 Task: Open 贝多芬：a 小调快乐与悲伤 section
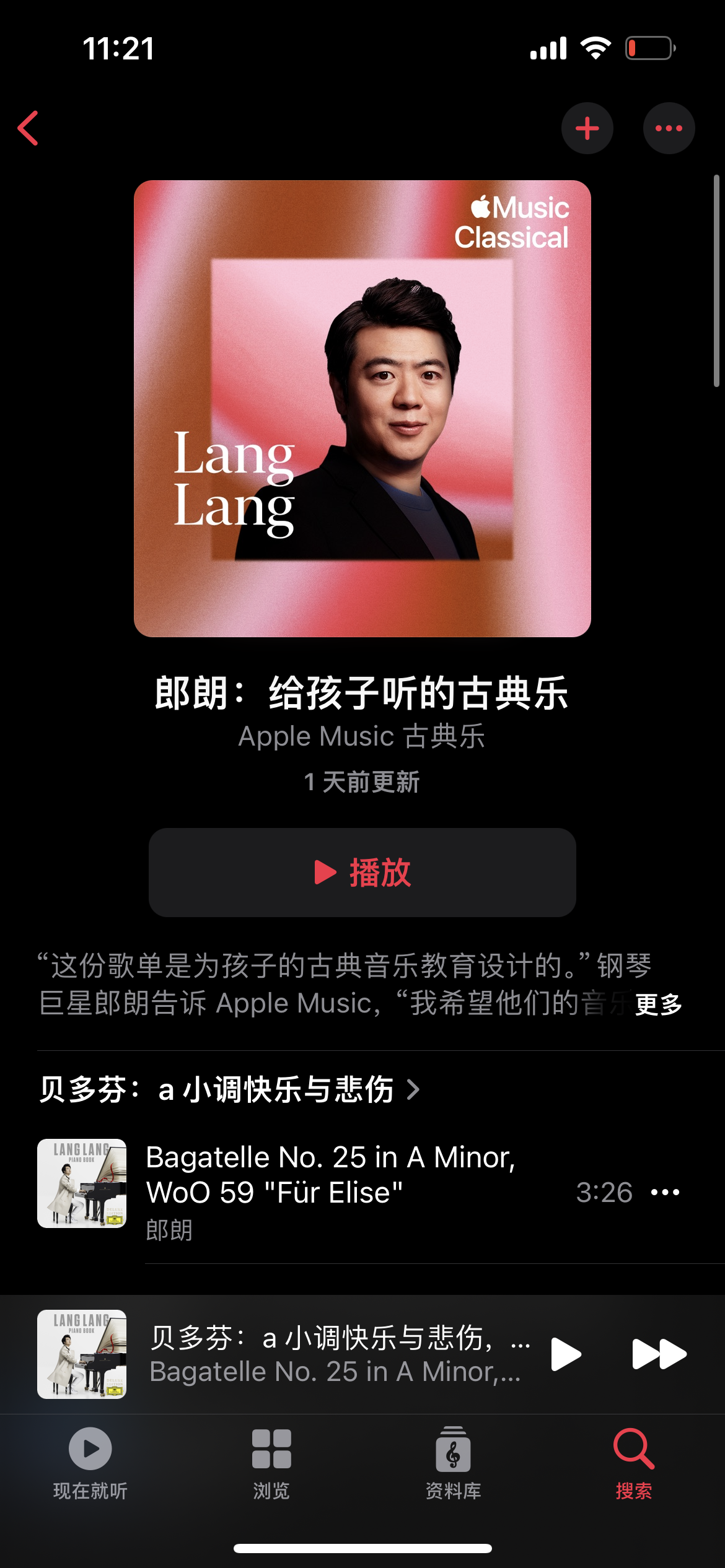tap(229, 1089)
